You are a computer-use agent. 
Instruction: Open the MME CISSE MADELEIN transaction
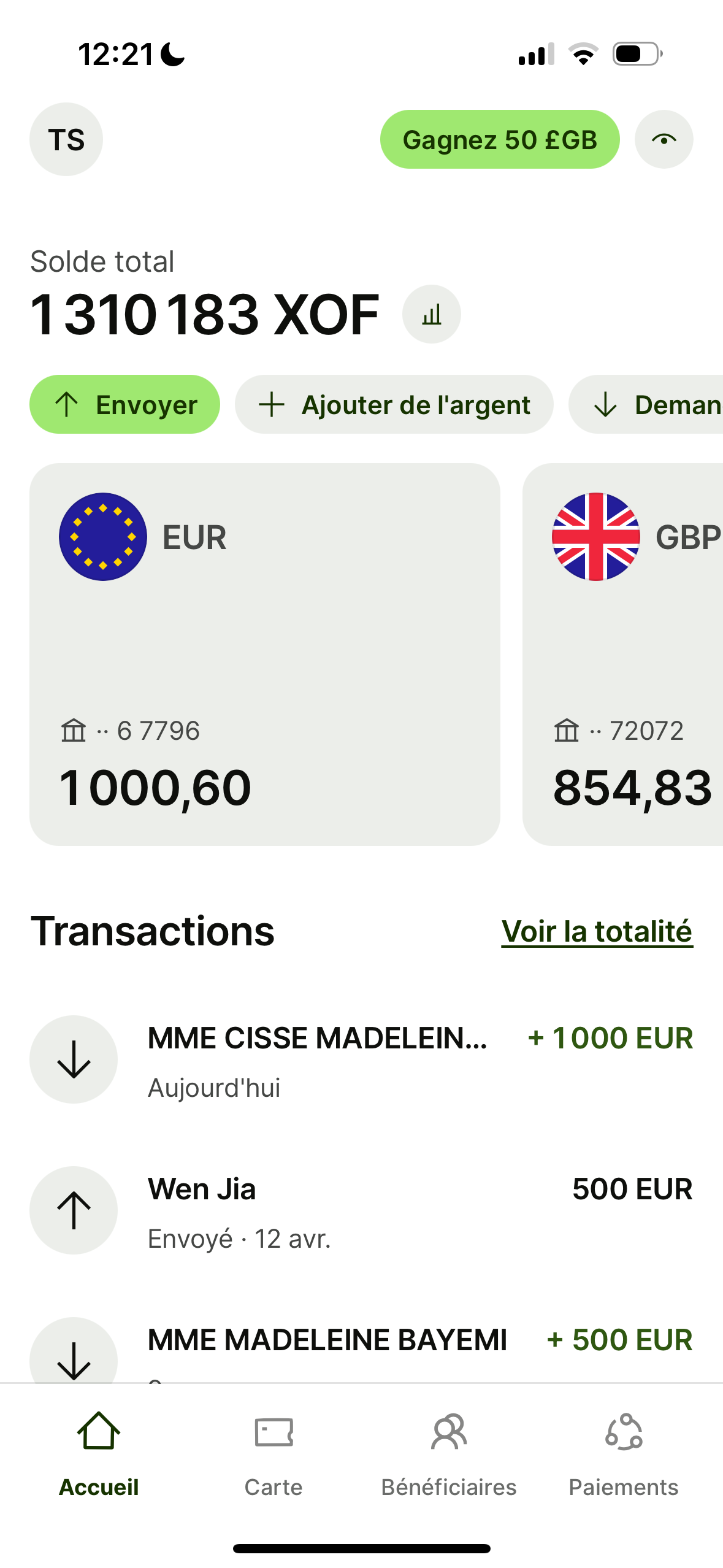point(361,1059)
